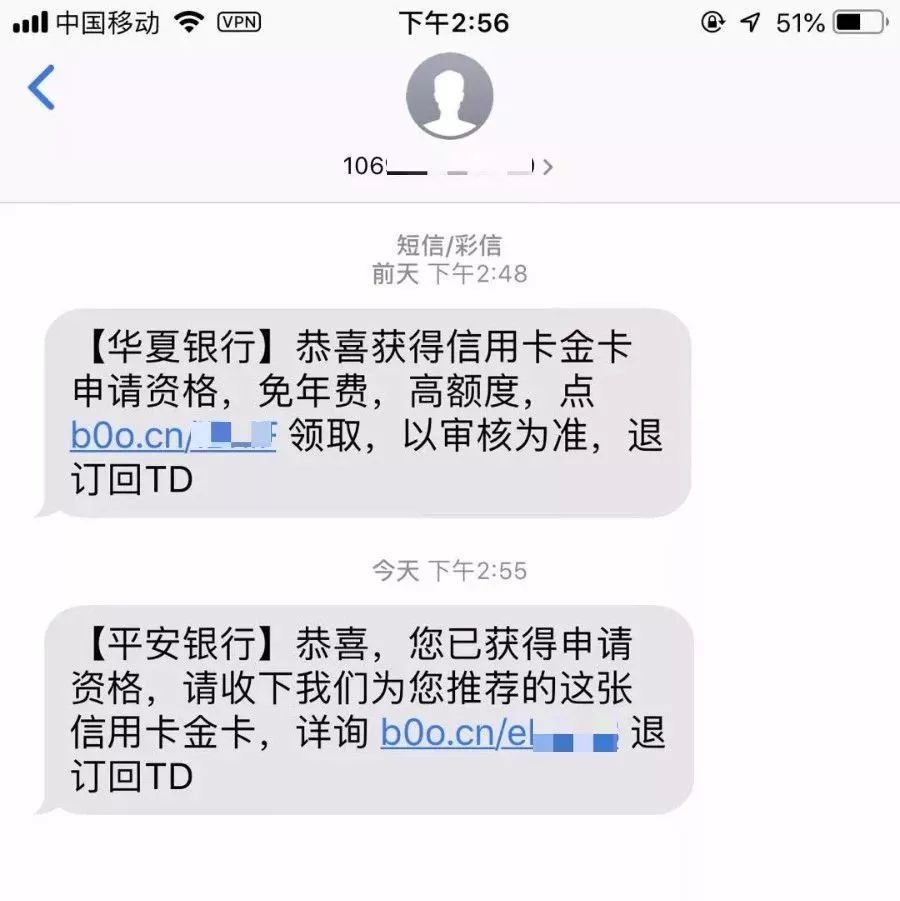Viewport: 900px width, 901px height.
Task: Open contact details for the 106 sender
Action: coord(449,165)
